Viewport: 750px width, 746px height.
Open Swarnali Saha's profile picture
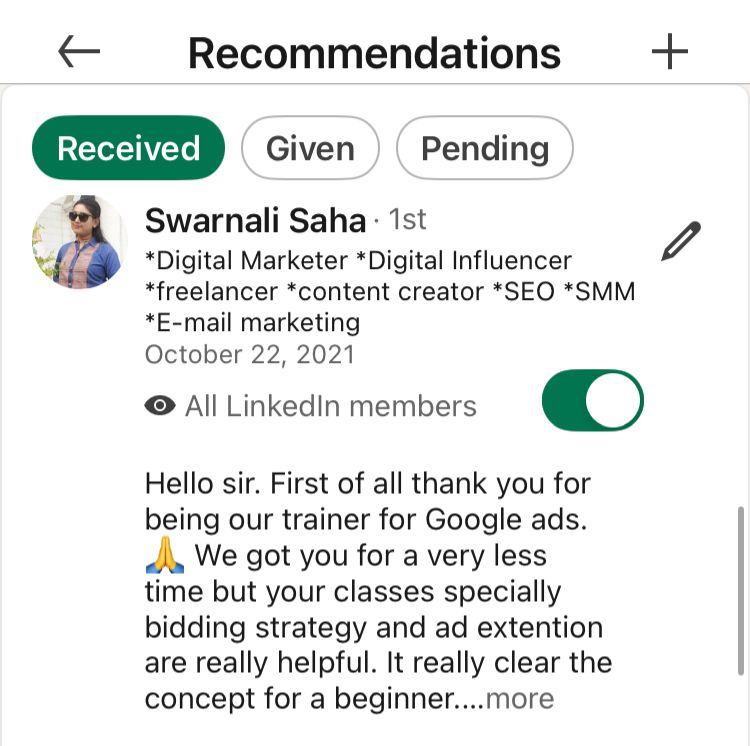[80, 243]
